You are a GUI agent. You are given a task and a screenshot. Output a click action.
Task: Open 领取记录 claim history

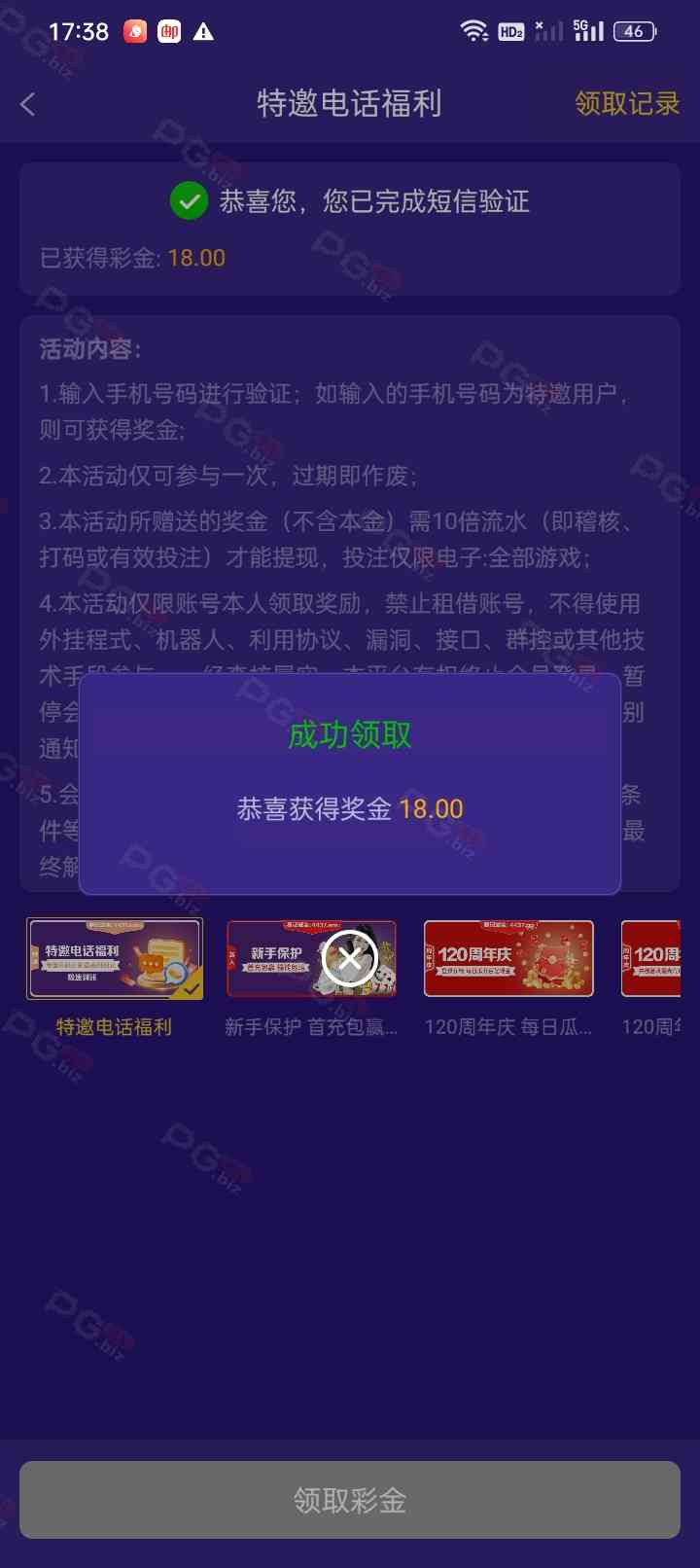click(626, 103)
